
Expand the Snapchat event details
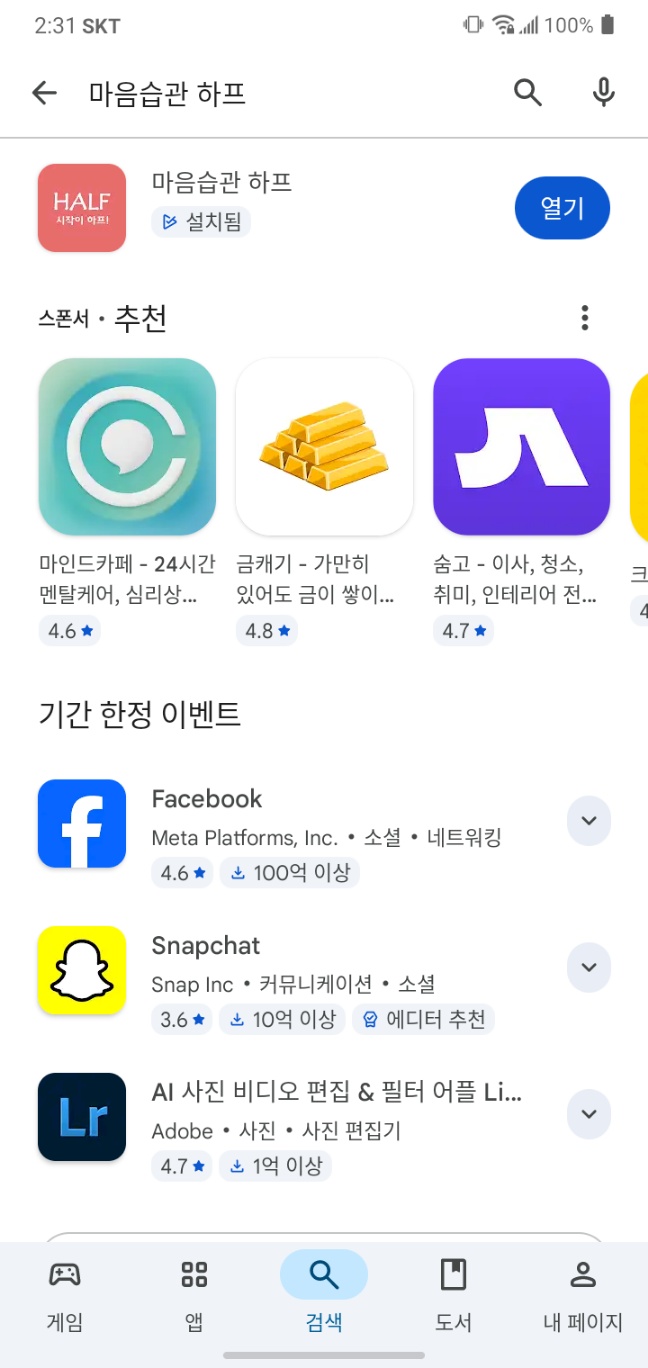point(589,968)
